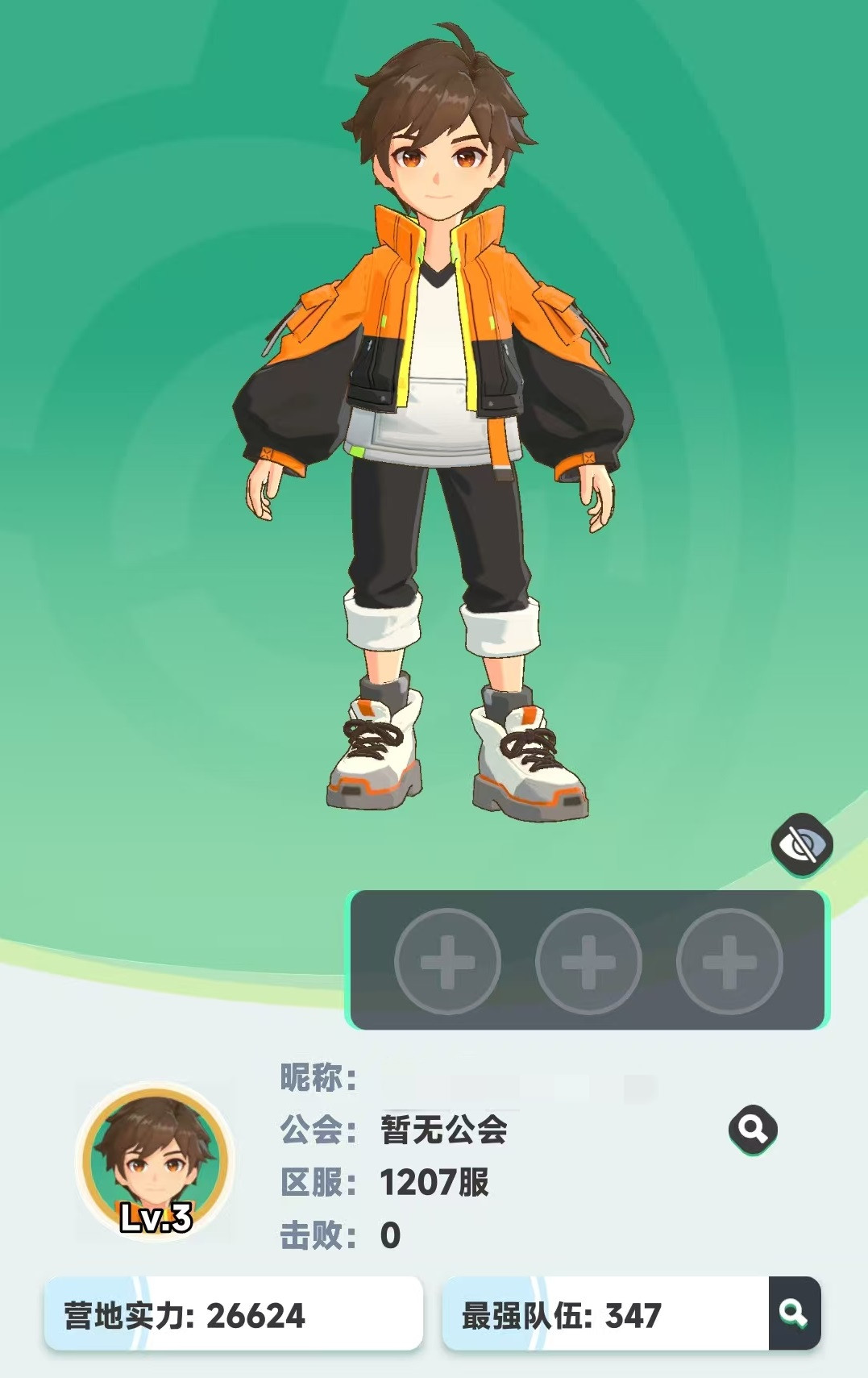Open guild search next to 暂无公会
The image size is (868, 1378).
tap(753, 1129)
